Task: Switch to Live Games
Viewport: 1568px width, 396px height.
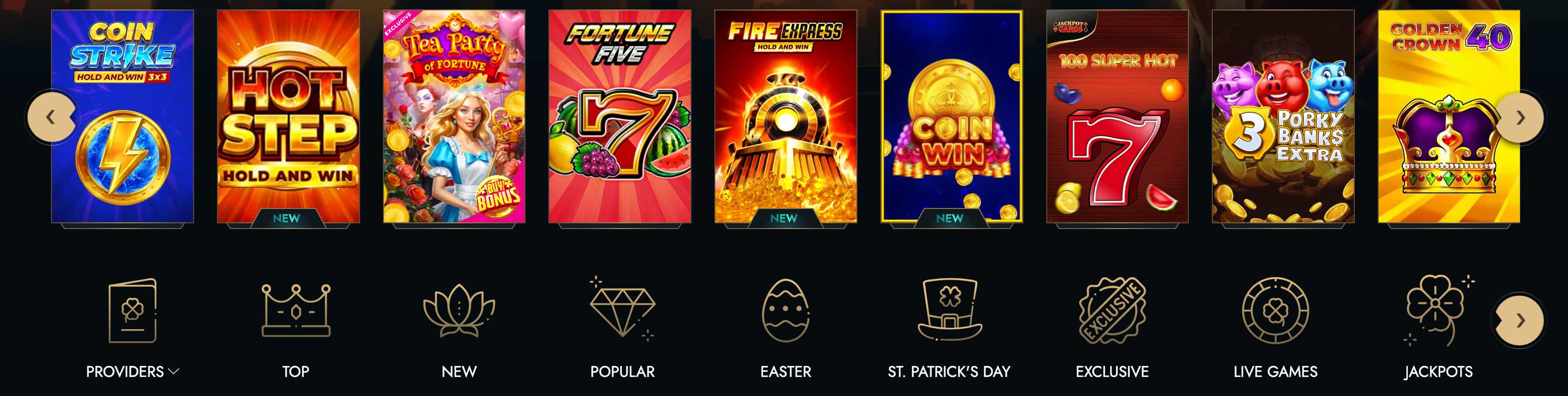Action: pyautogui.click(x=1275, y=329)
